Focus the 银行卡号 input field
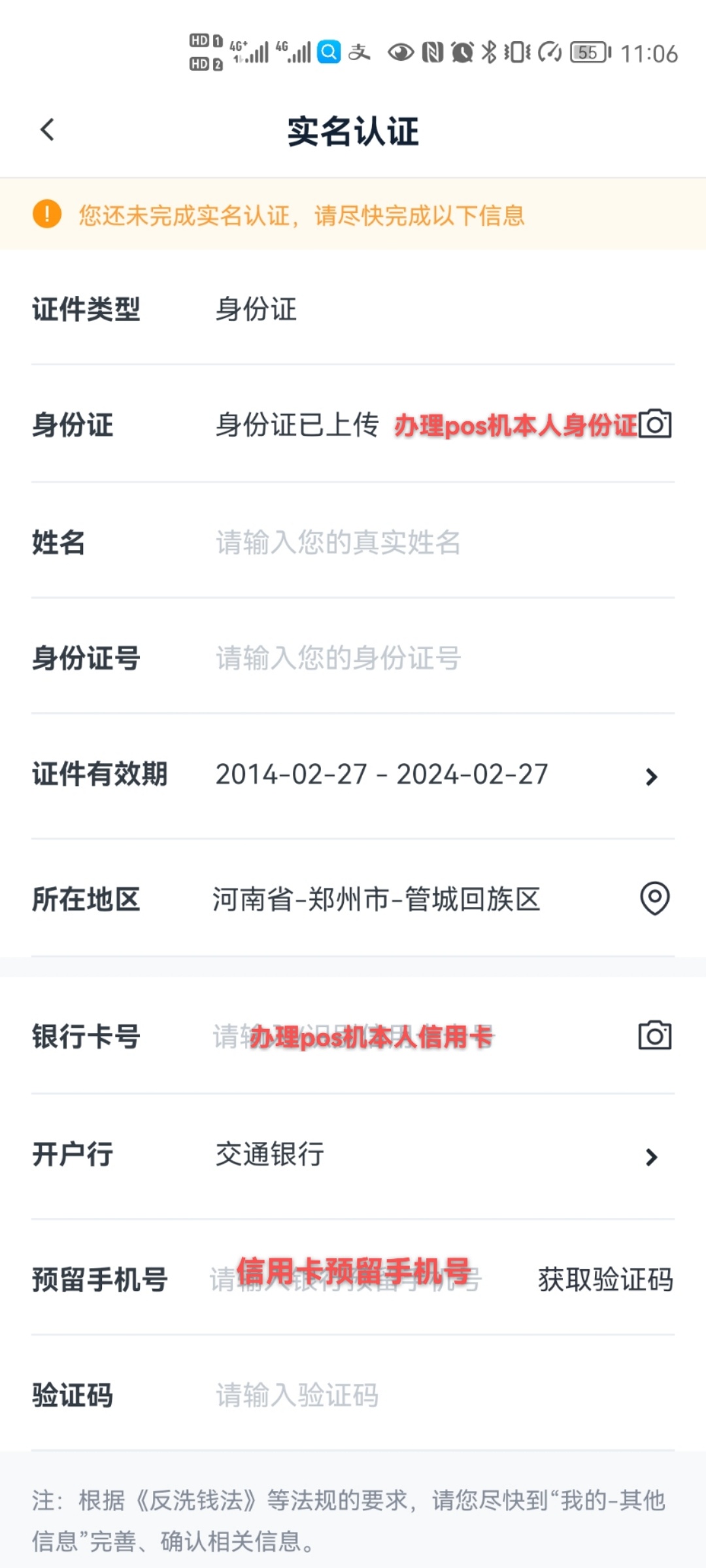 point(392,1037)
